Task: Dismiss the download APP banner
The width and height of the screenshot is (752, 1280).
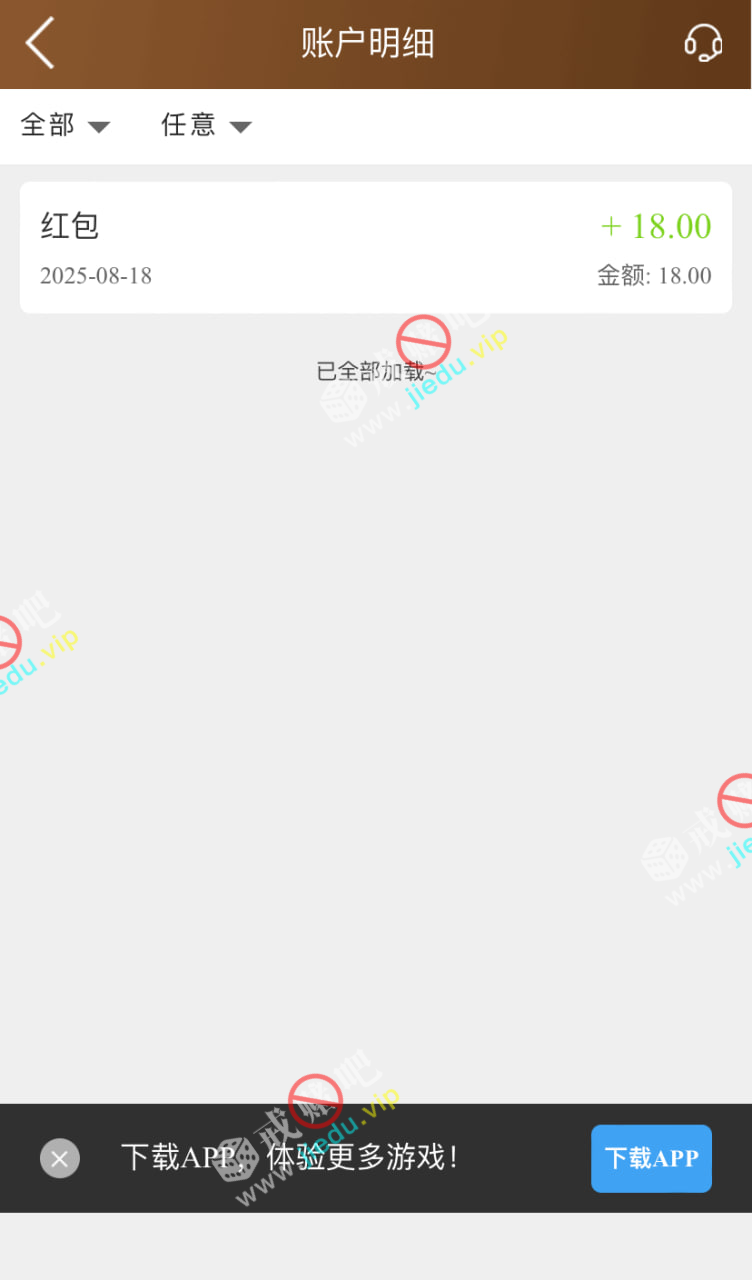Action: tap(60, 1158)
